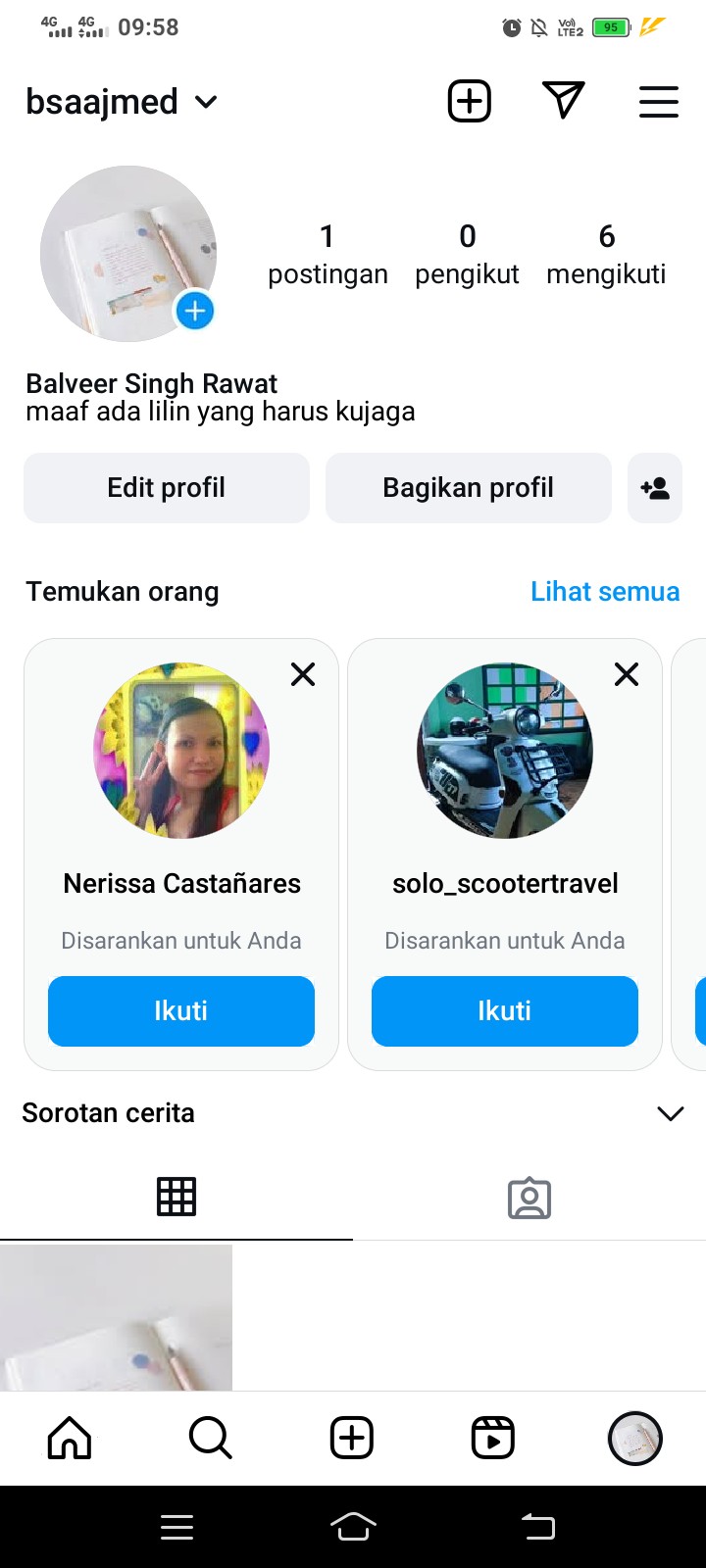Screen dimensions: 706x1568
Task: Add a story via profile picture plus
Action: [x=195, y=312]
